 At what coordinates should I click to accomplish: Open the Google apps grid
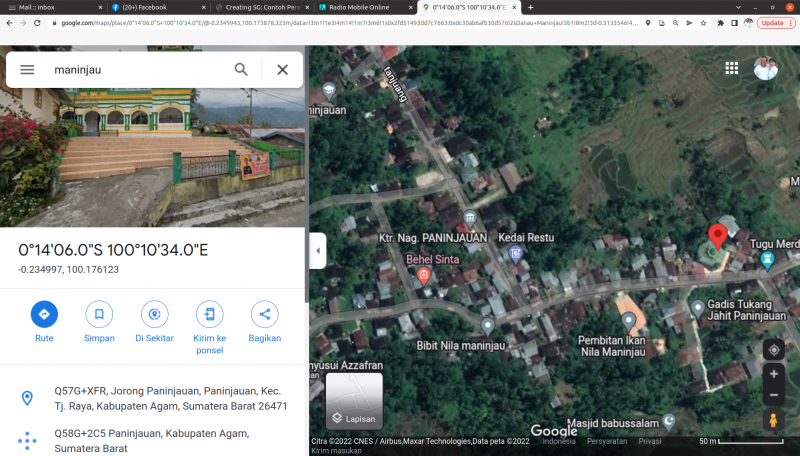point(732,68)
